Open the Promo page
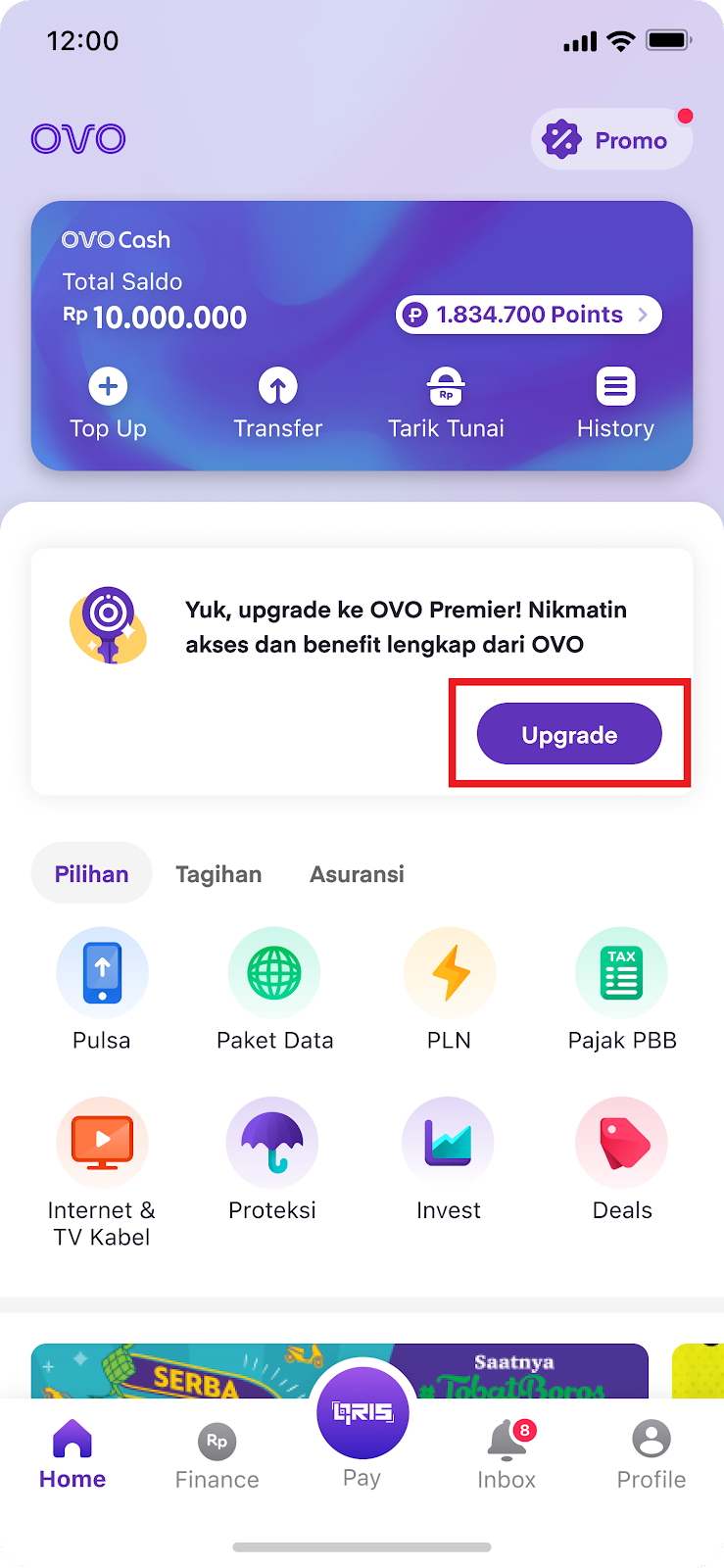 pos(611,140)
